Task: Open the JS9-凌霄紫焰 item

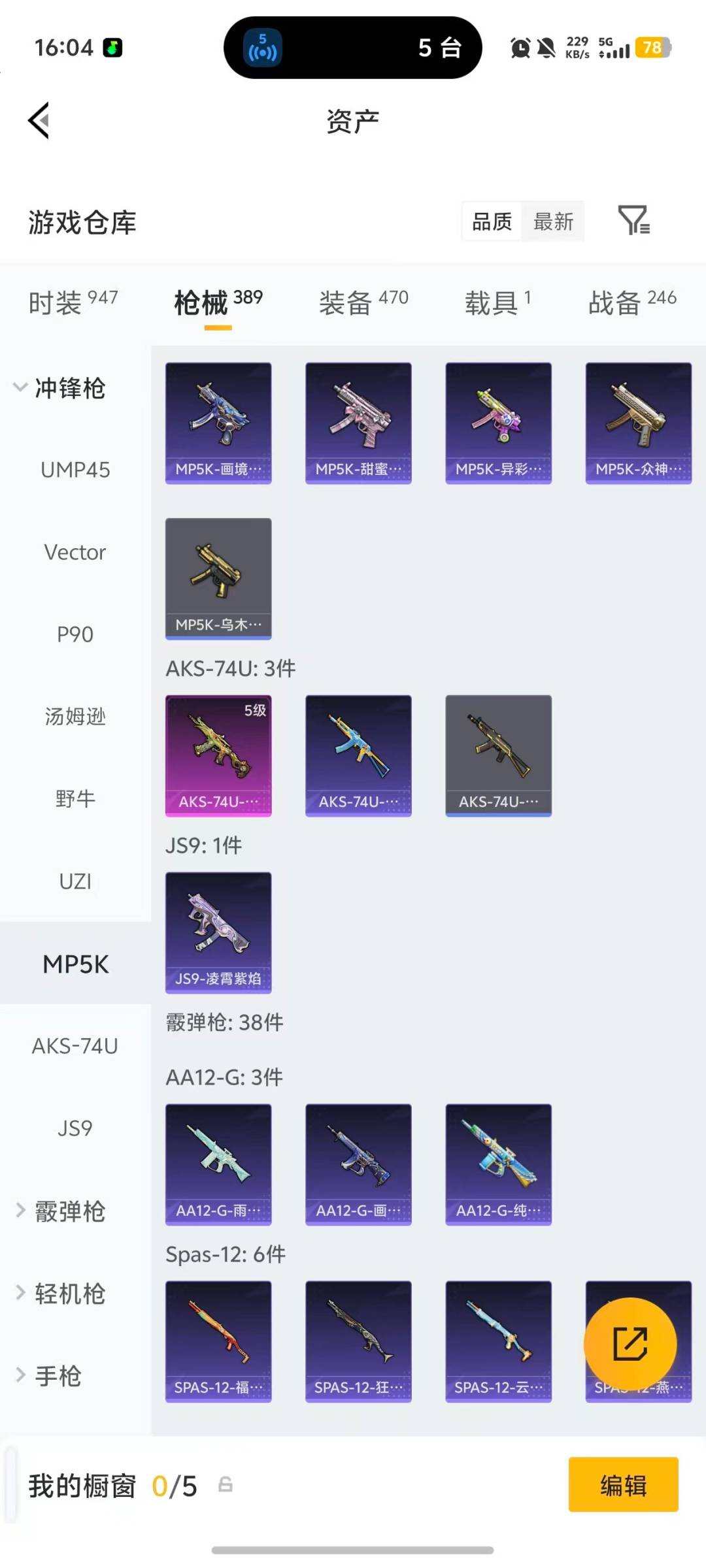Action: [218, 932]
